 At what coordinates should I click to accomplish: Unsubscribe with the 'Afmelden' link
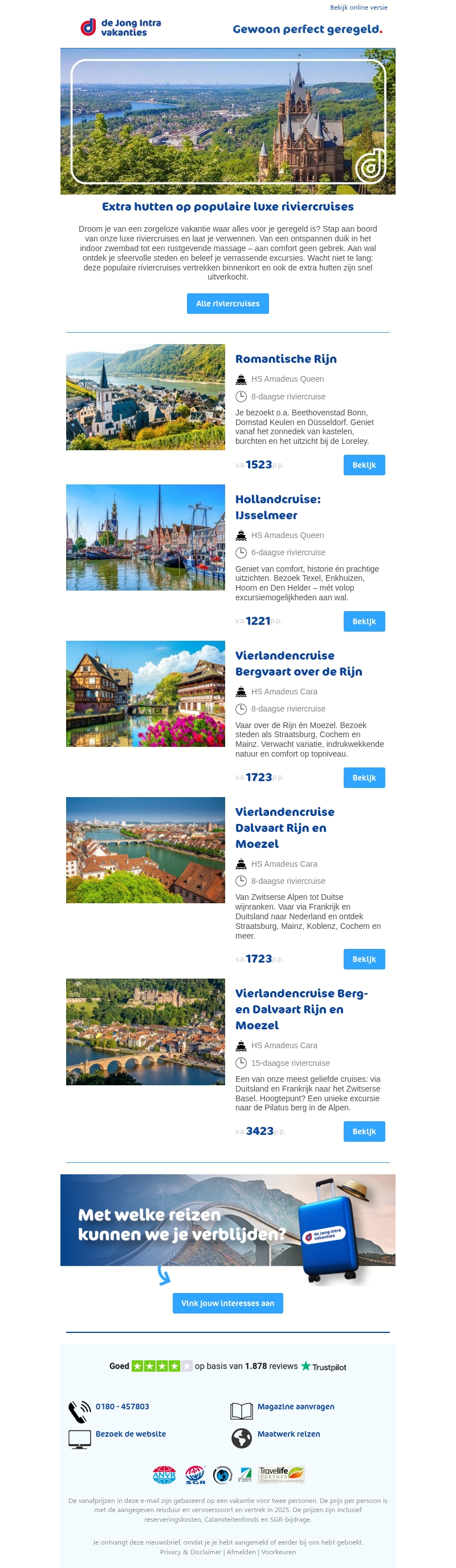point(241,1551)
